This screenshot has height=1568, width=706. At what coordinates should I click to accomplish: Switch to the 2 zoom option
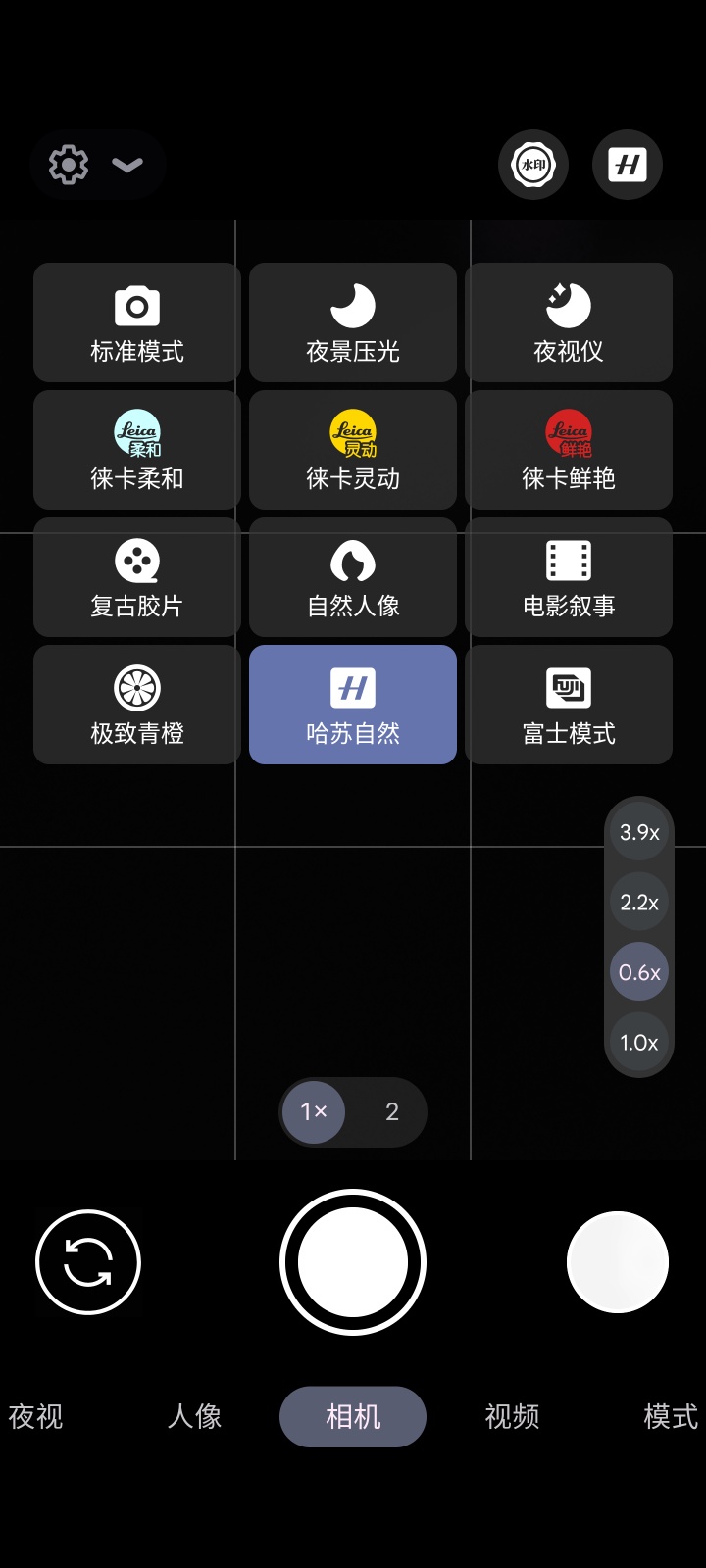(x=392, y=1111)
